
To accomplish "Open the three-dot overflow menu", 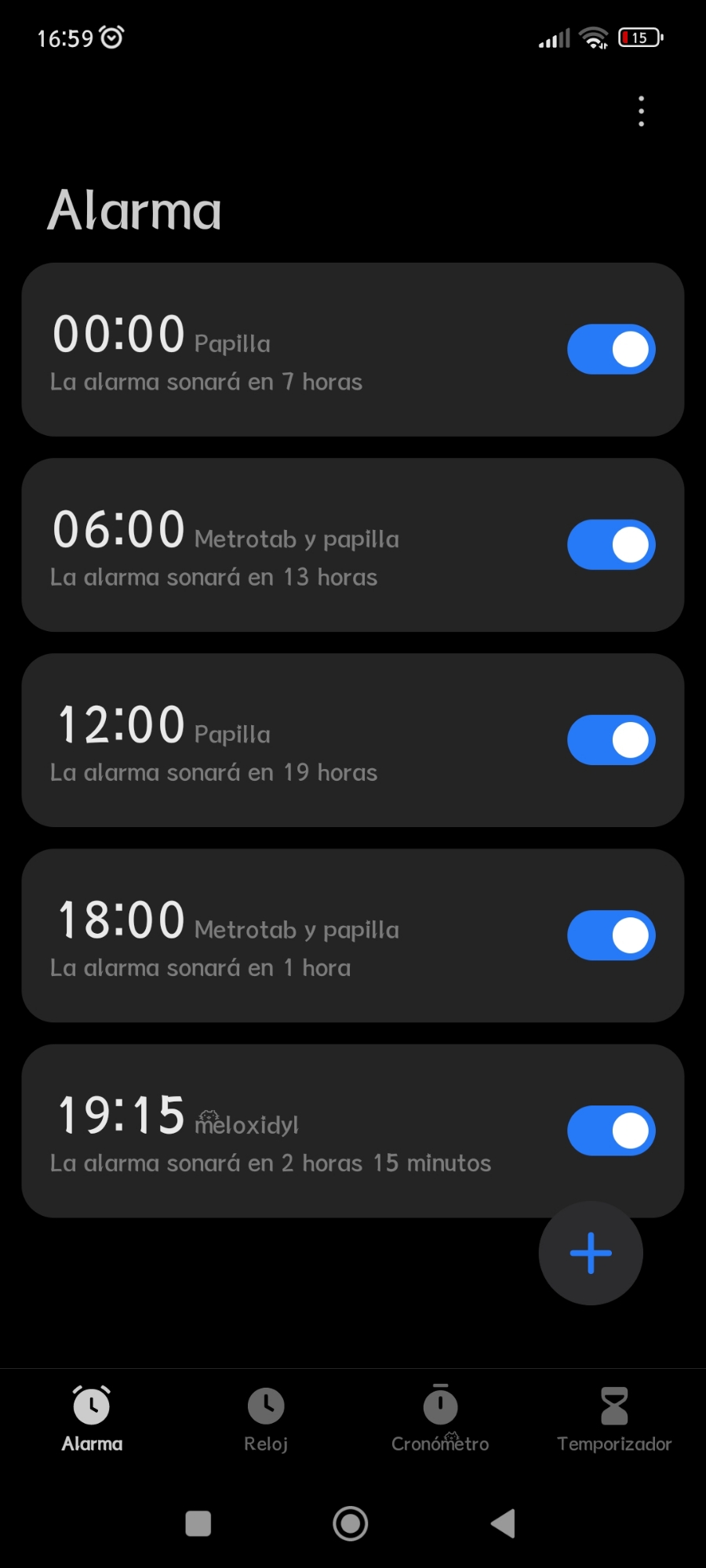I will pos(641,111).
